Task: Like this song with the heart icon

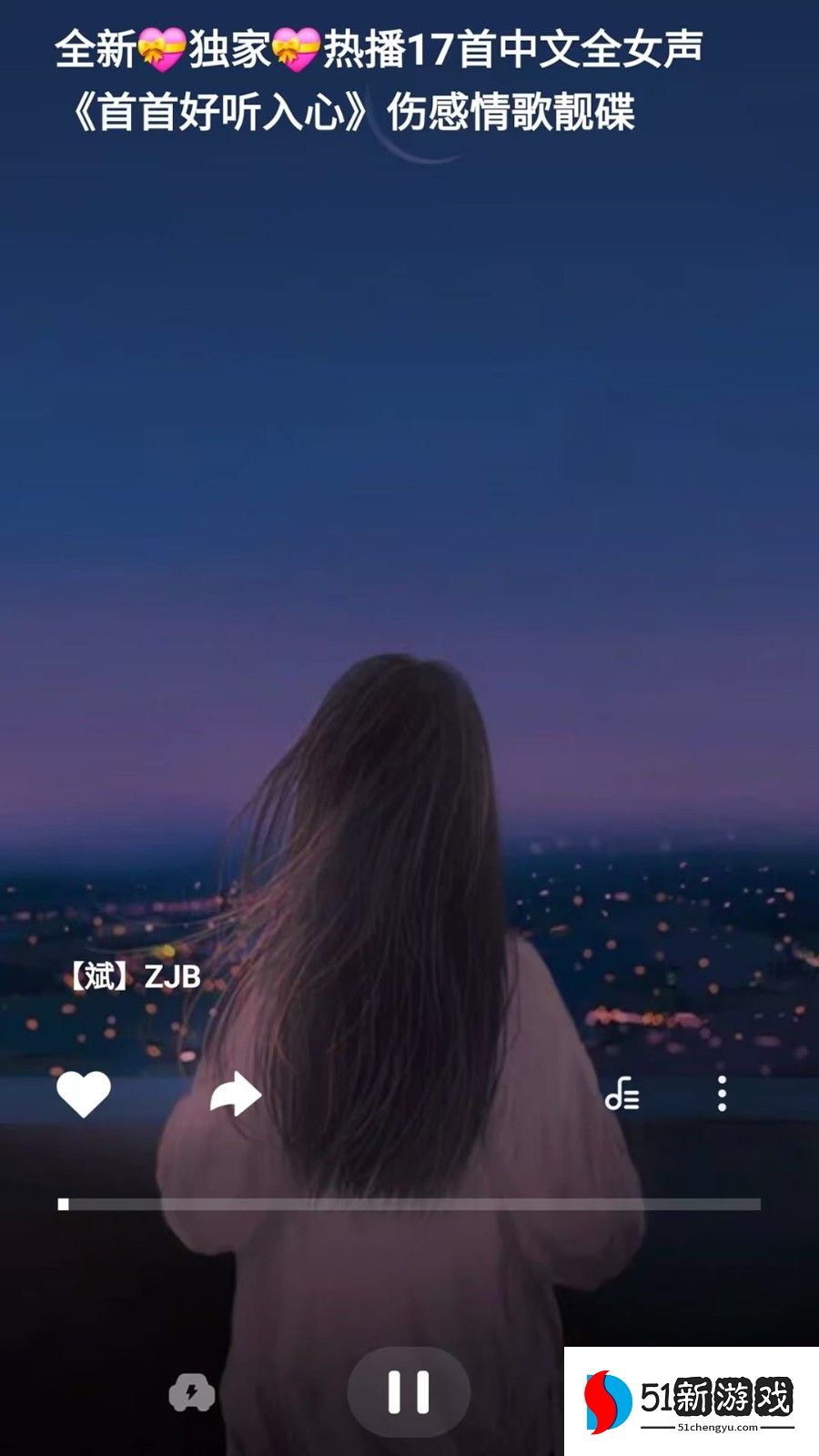Action: [84, 1093]
